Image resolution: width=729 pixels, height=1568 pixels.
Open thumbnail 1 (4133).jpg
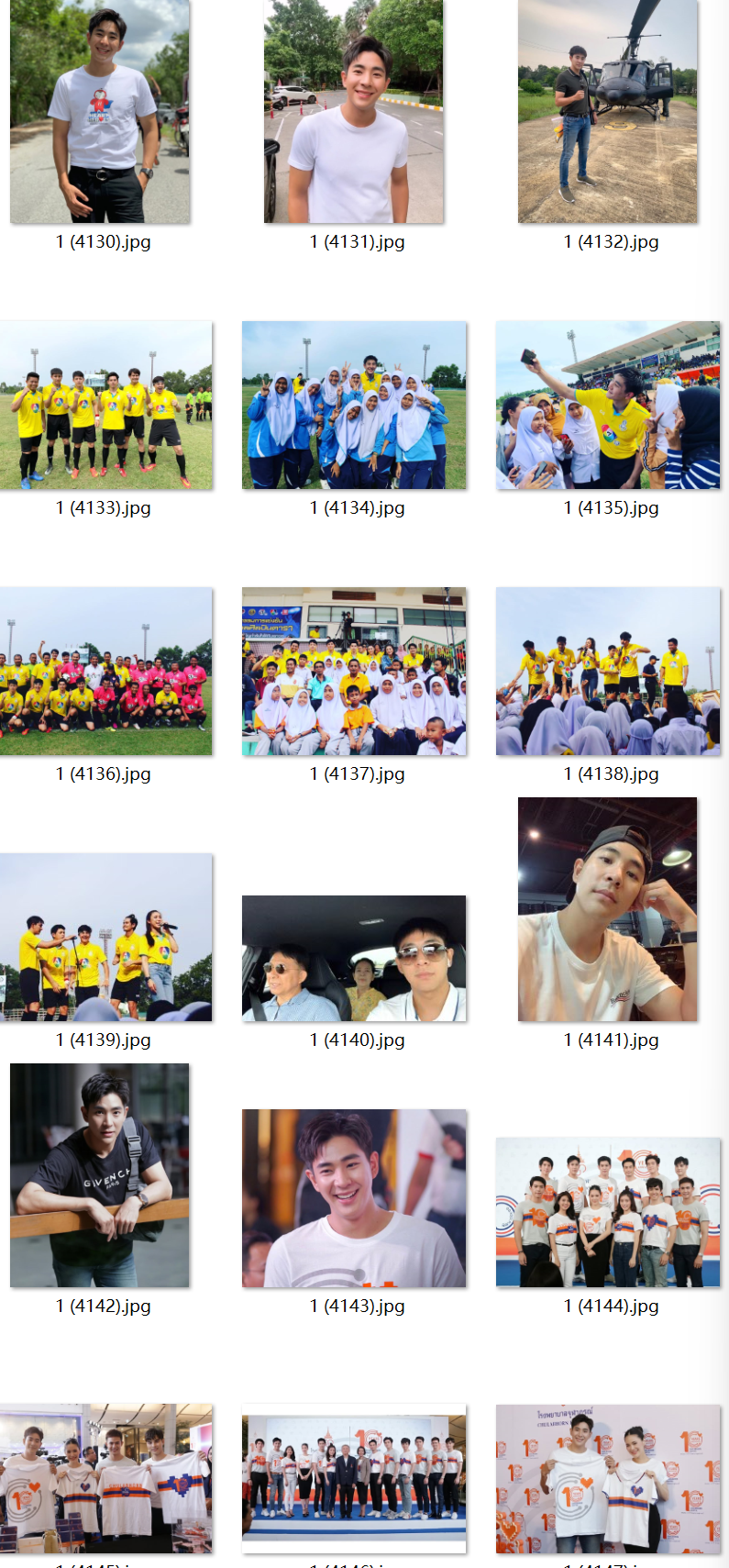(x=106, y=405)
